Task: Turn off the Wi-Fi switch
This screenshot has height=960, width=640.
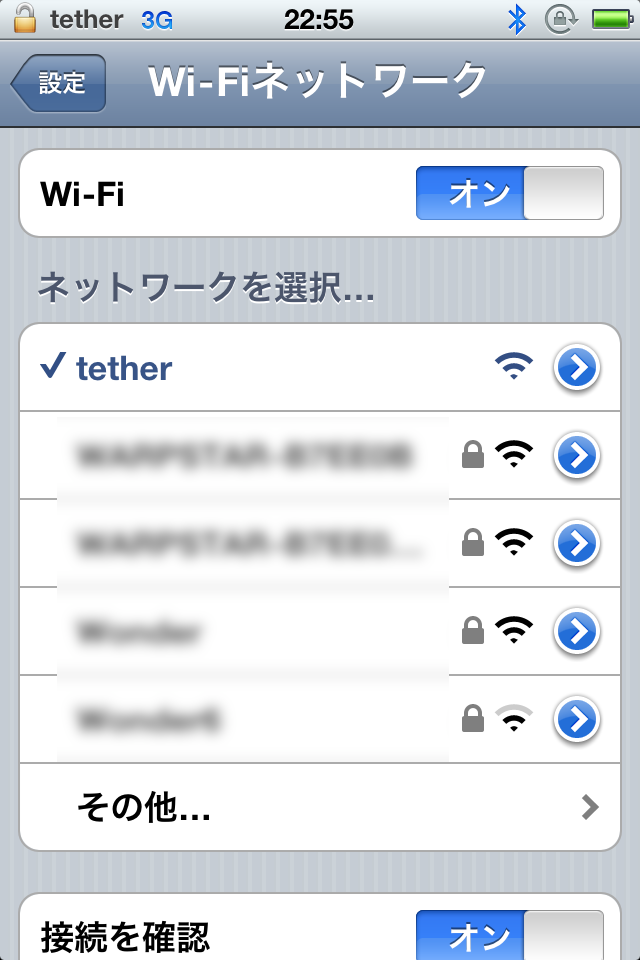Action: pyautogui.click(x=509, y=193)
